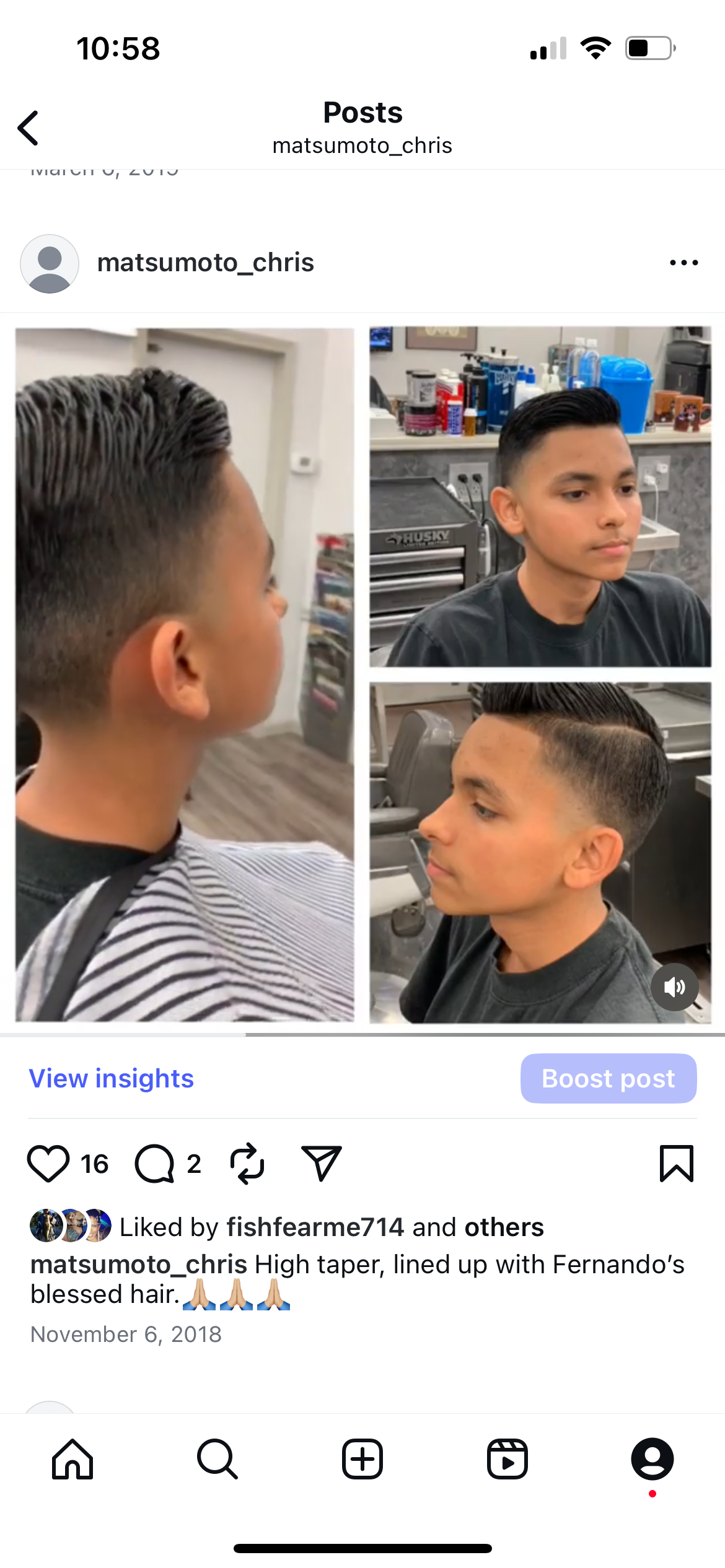Save post with bookmark icon
This screenshot has width=725, height=1568.
(x=676, y=1164)
